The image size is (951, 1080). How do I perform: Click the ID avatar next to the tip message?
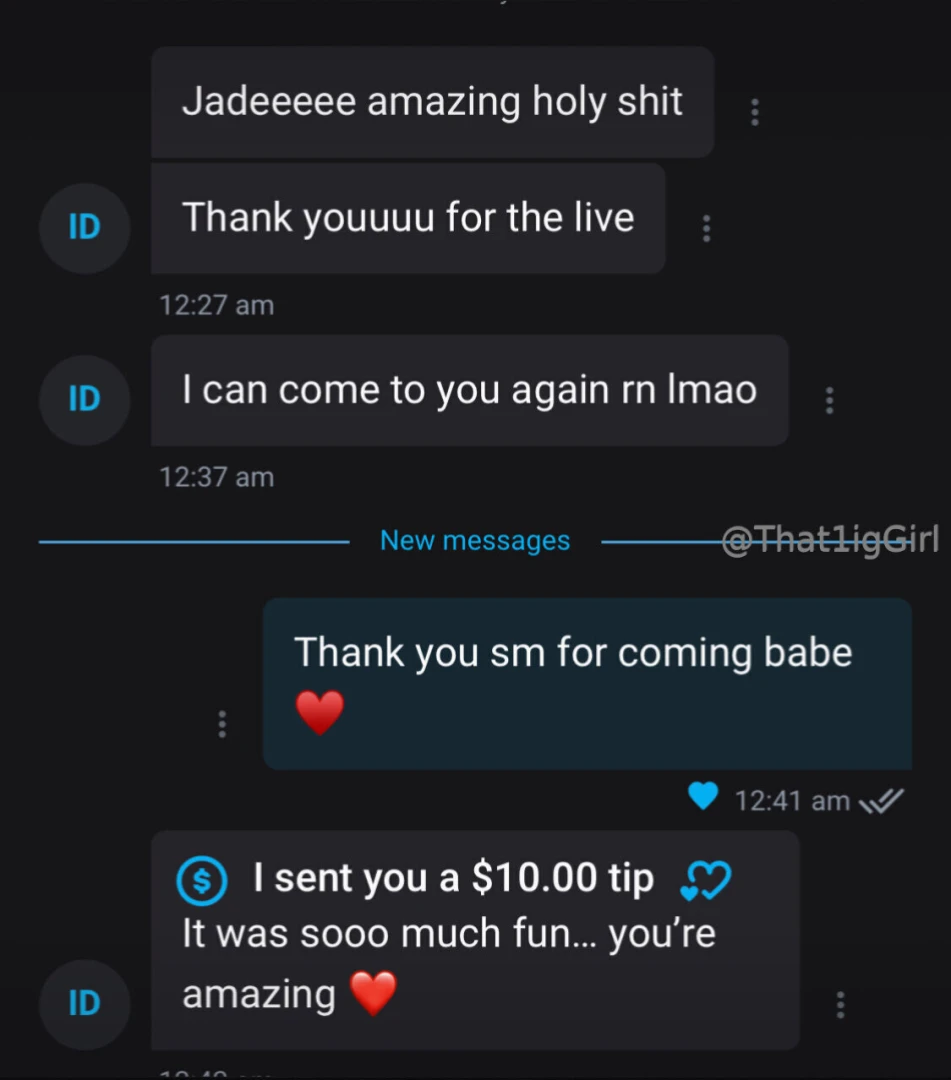[x=84, y=1005]
